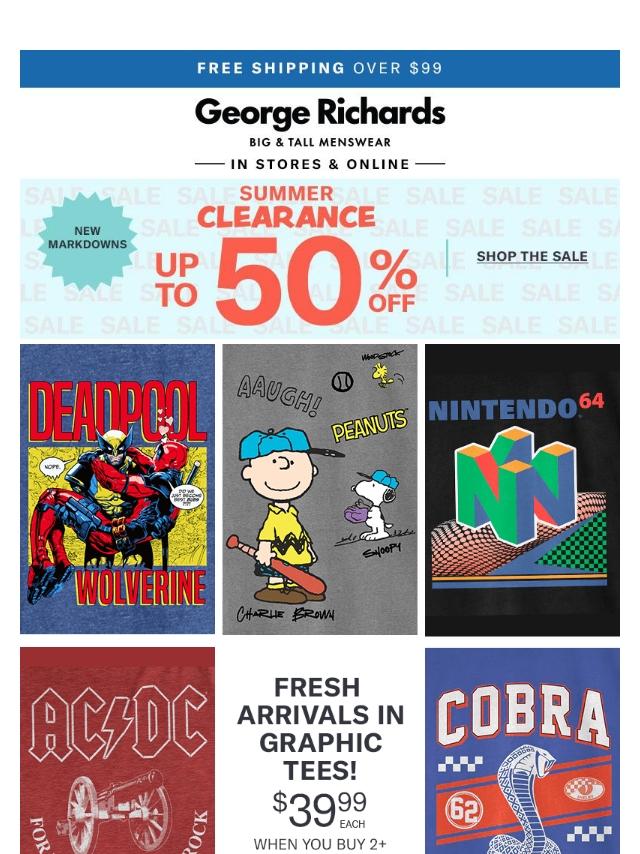
Task: Open the Nintendo 64 tee tile
Action: (522, 489)
